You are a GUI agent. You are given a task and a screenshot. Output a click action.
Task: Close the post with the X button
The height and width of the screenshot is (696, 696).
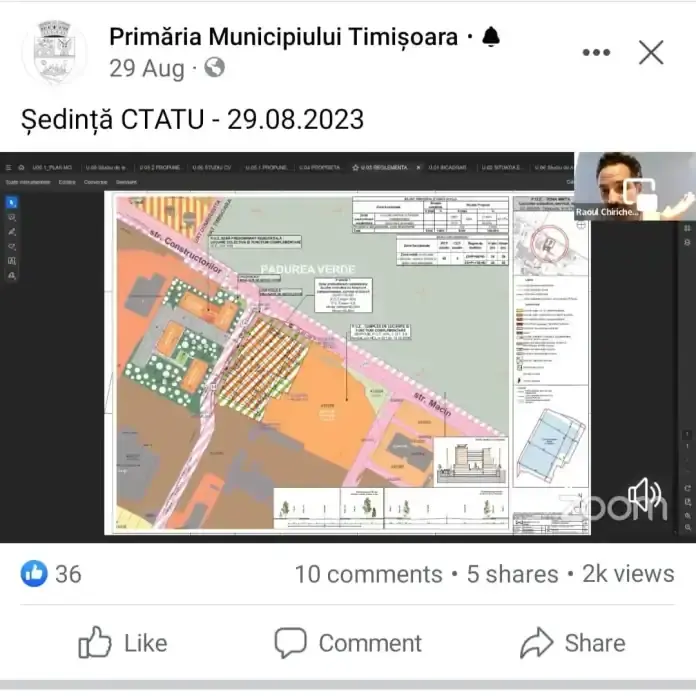pyautogui.click(x=651, y=52)
